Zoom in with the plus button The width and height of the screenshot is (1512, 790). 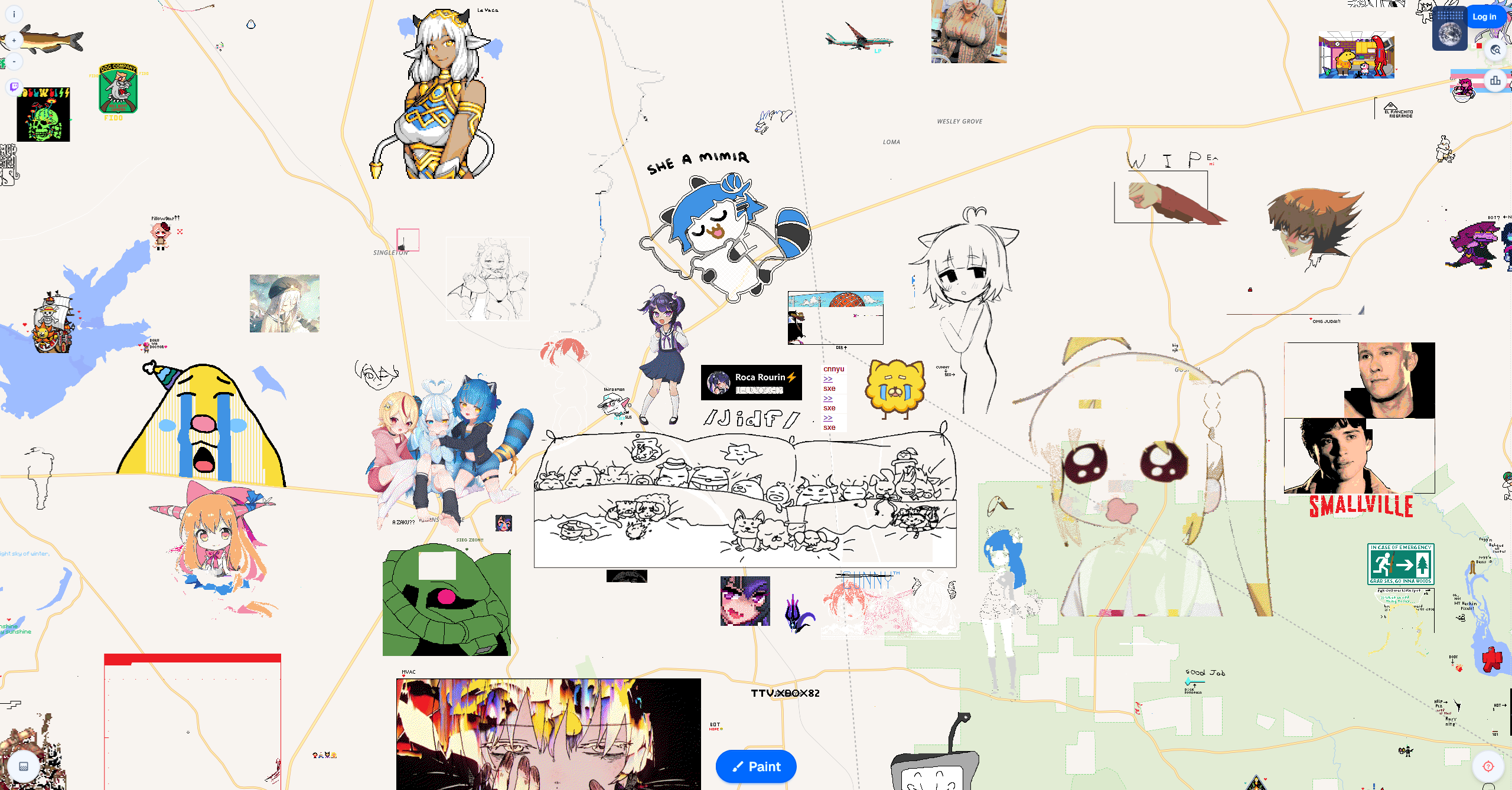14,40
